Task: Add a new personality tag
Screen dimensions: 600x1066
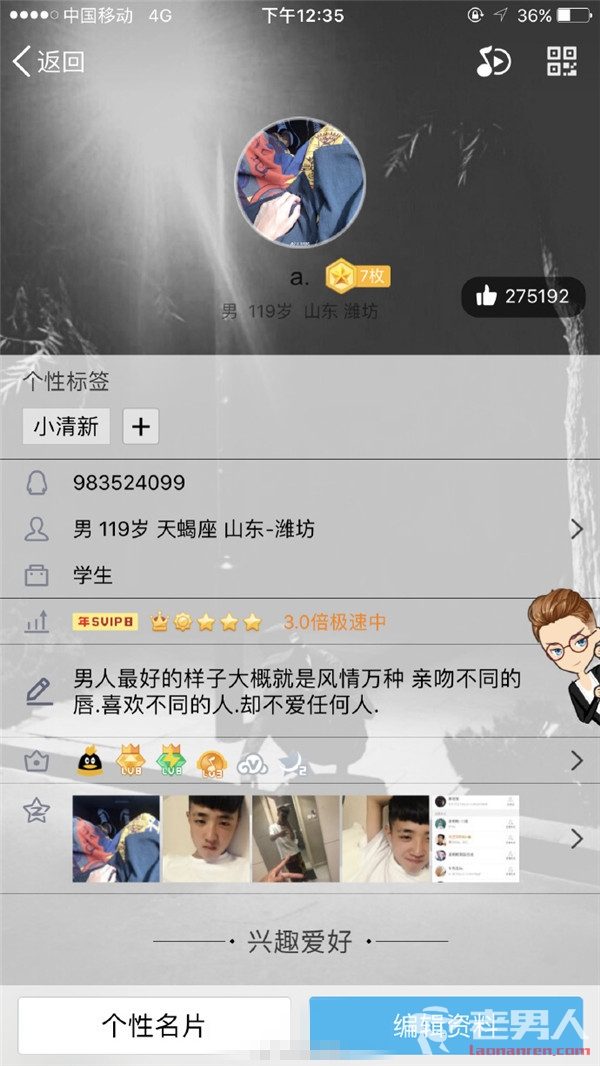Action: [x=140, y=427]
